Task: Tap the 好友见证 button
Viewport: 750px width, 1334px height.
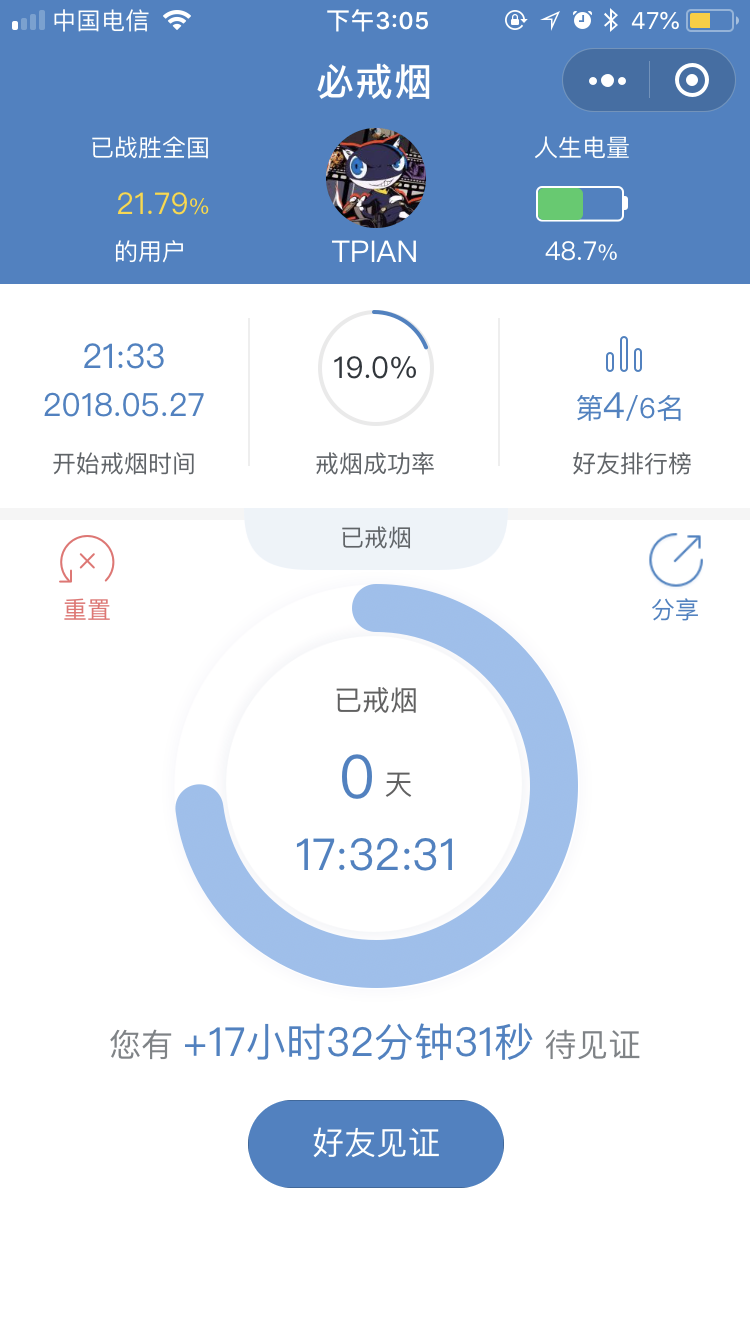Action: pyautogui.click(x=376, y=1144)
